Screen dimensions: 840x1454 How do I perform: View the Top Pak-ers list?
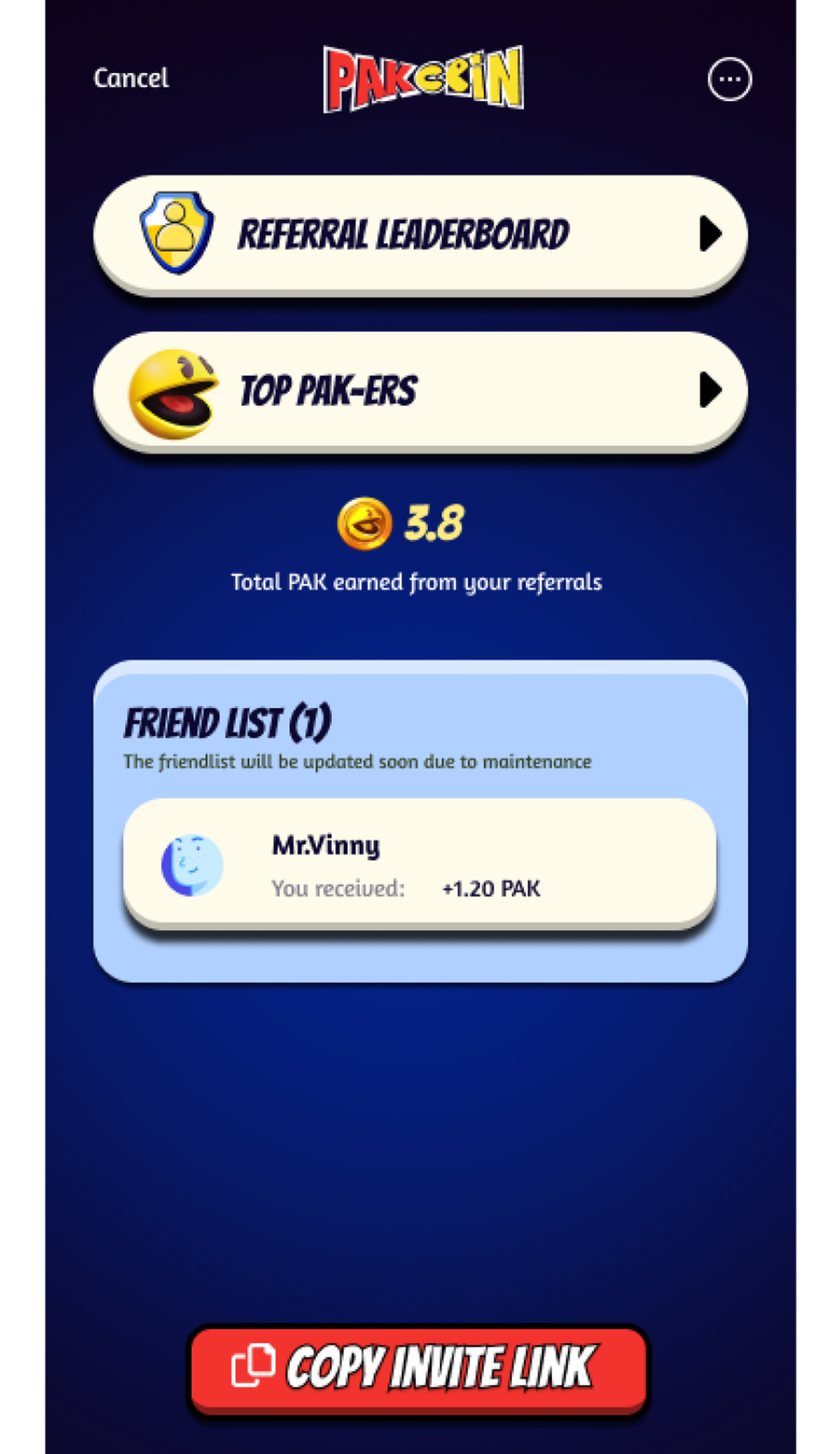[419, 391]
